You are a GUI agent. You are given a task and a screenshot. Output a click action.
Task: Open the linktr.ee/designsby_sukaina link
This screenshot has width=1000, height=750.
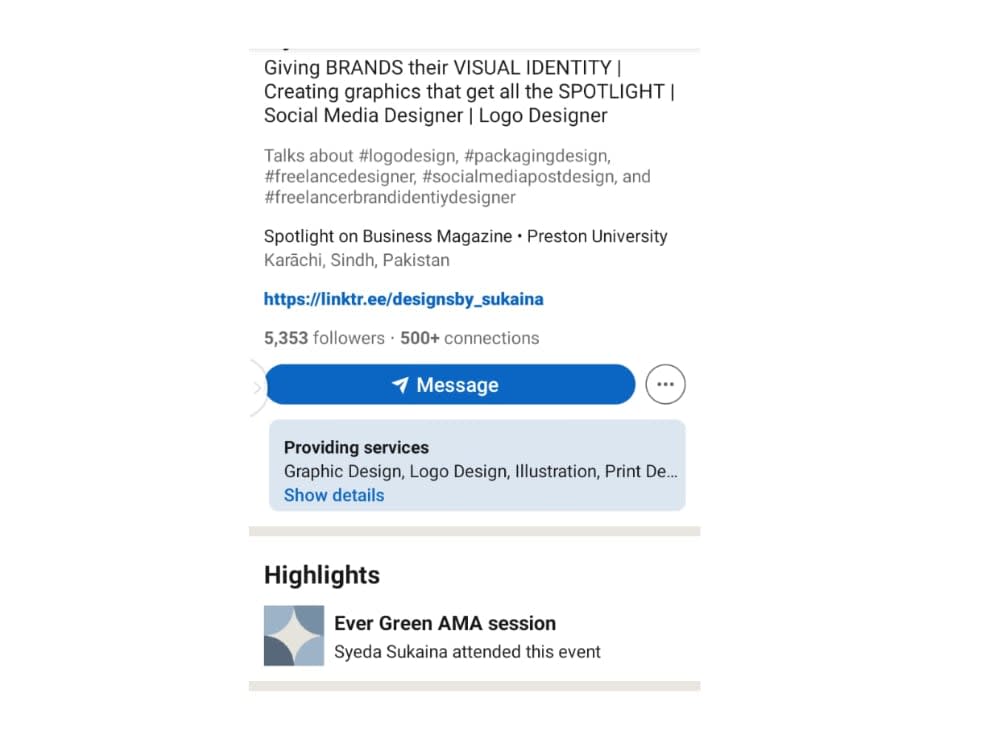click(403, 299)
